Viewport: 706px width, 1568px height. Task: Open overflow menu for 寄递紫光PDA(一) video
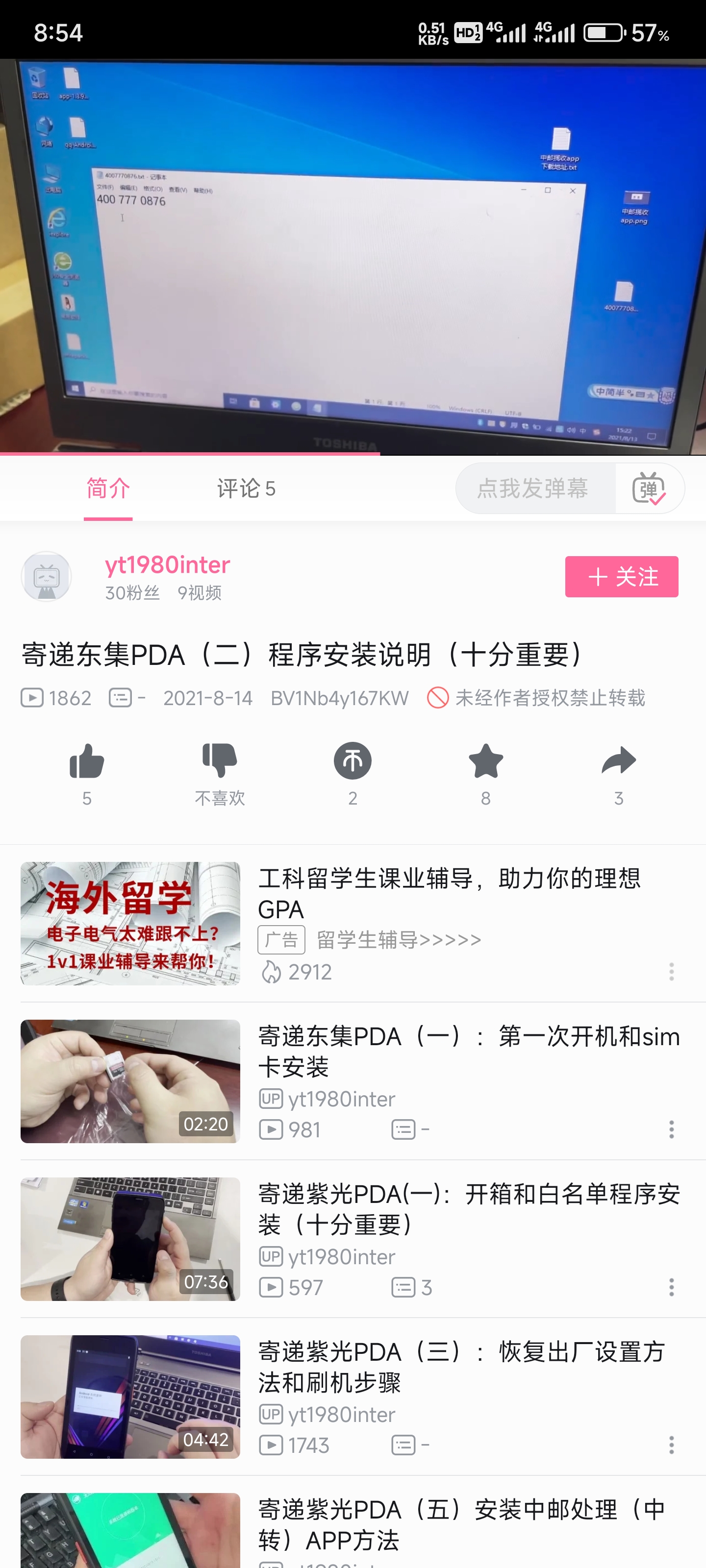click(671, 1287)
